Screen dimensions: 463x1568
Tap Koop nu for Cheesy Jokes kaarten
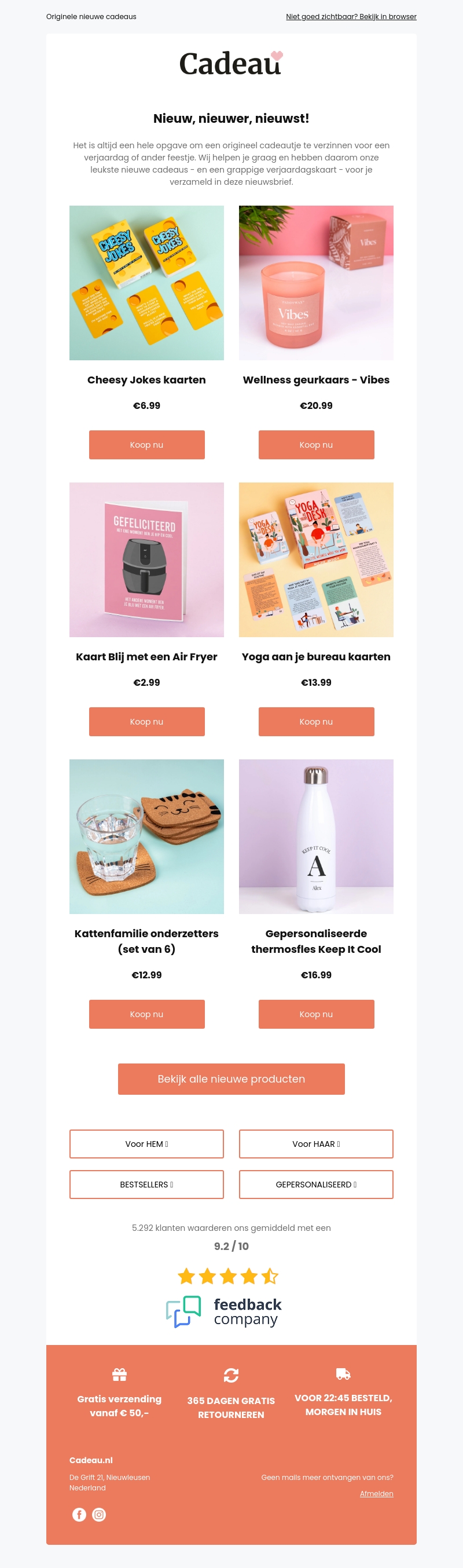146,445
